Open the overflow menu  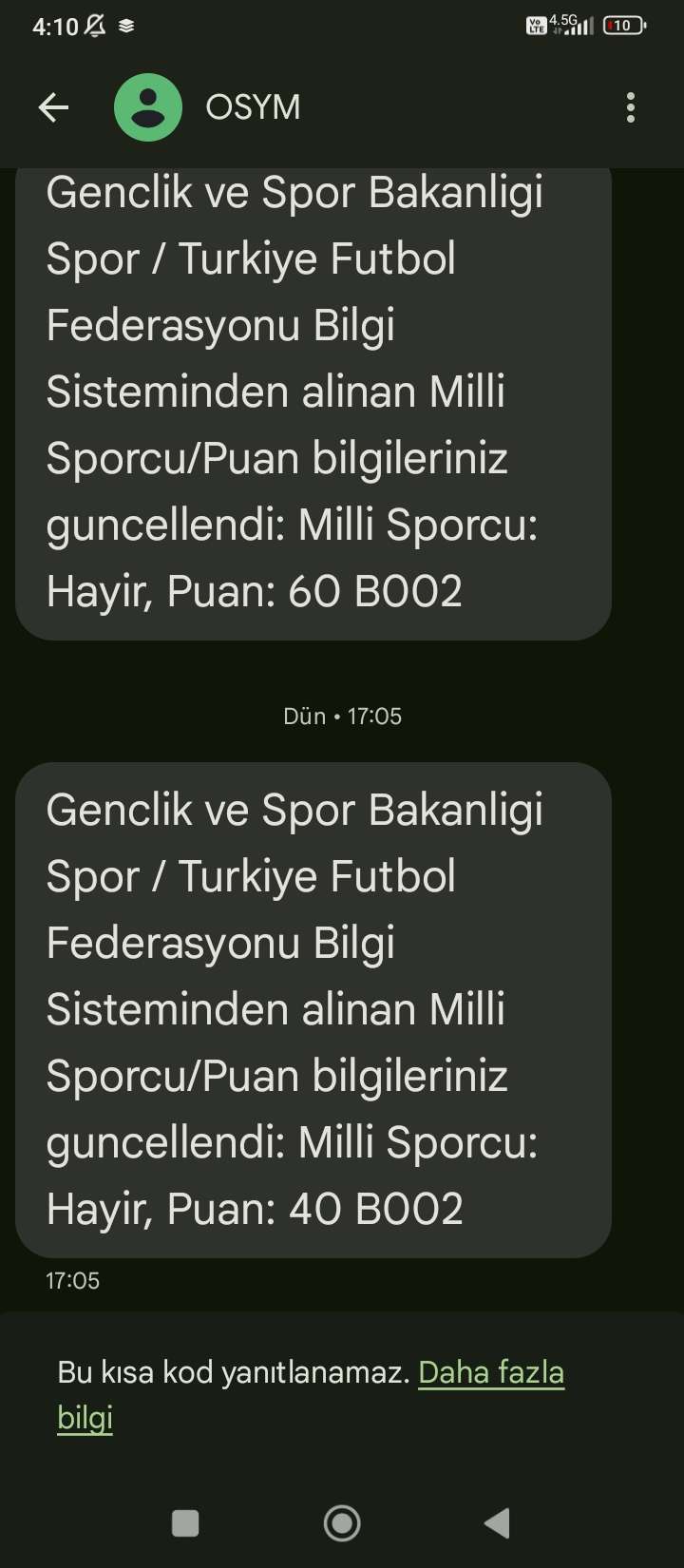click(630, 108)
